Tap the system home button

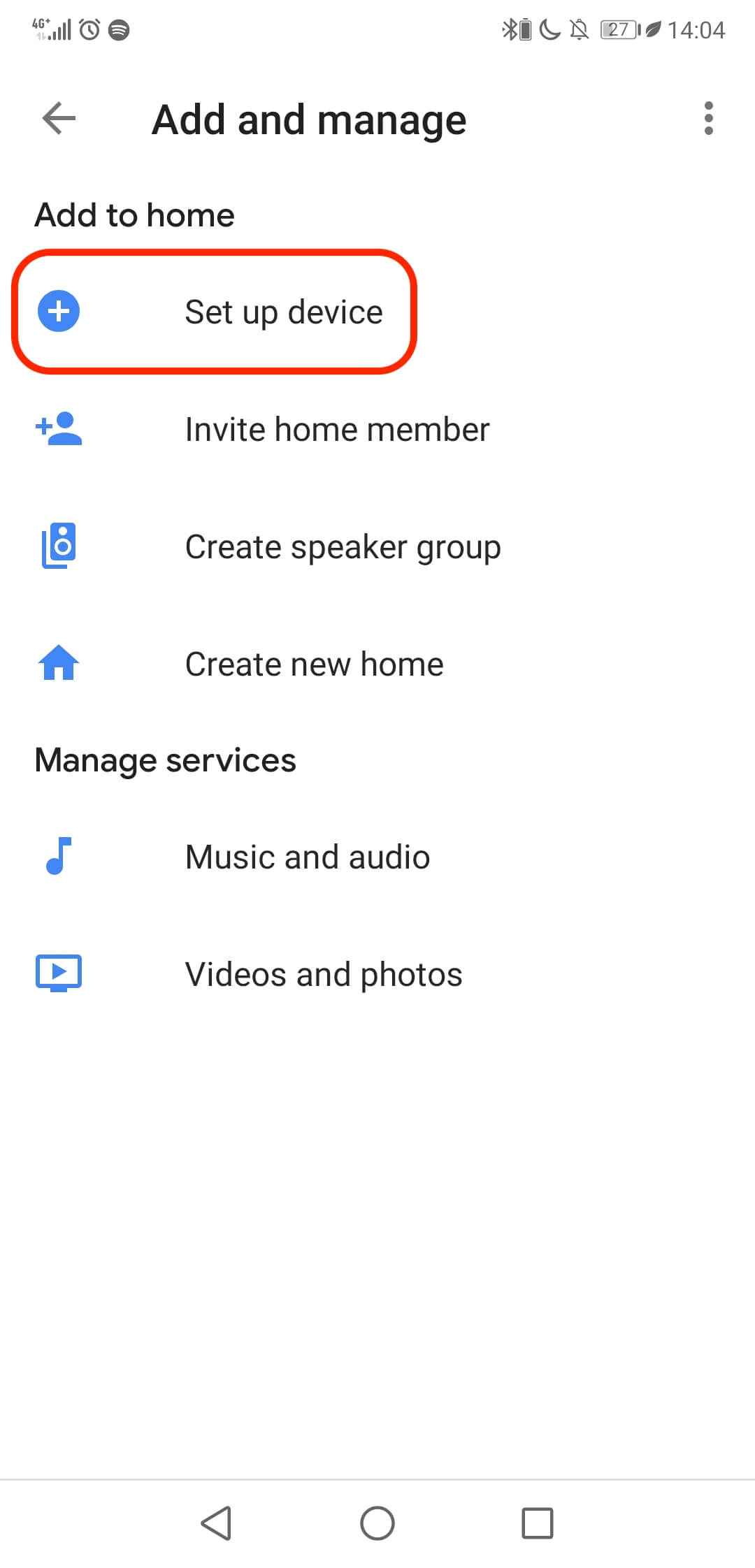pyautogui.click(x=377, y=1523)
